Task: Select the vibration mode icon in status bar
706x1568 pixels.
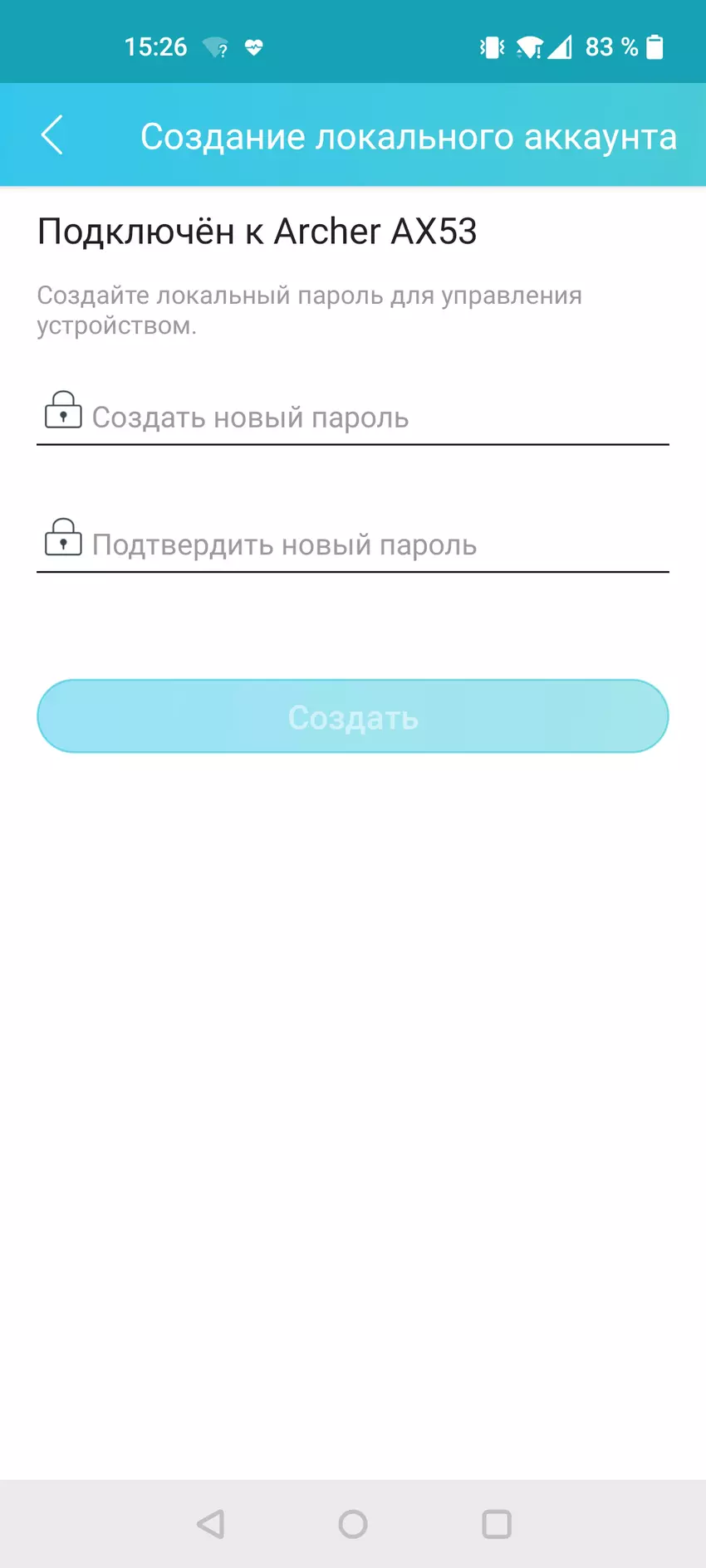Action: [490, 48]
